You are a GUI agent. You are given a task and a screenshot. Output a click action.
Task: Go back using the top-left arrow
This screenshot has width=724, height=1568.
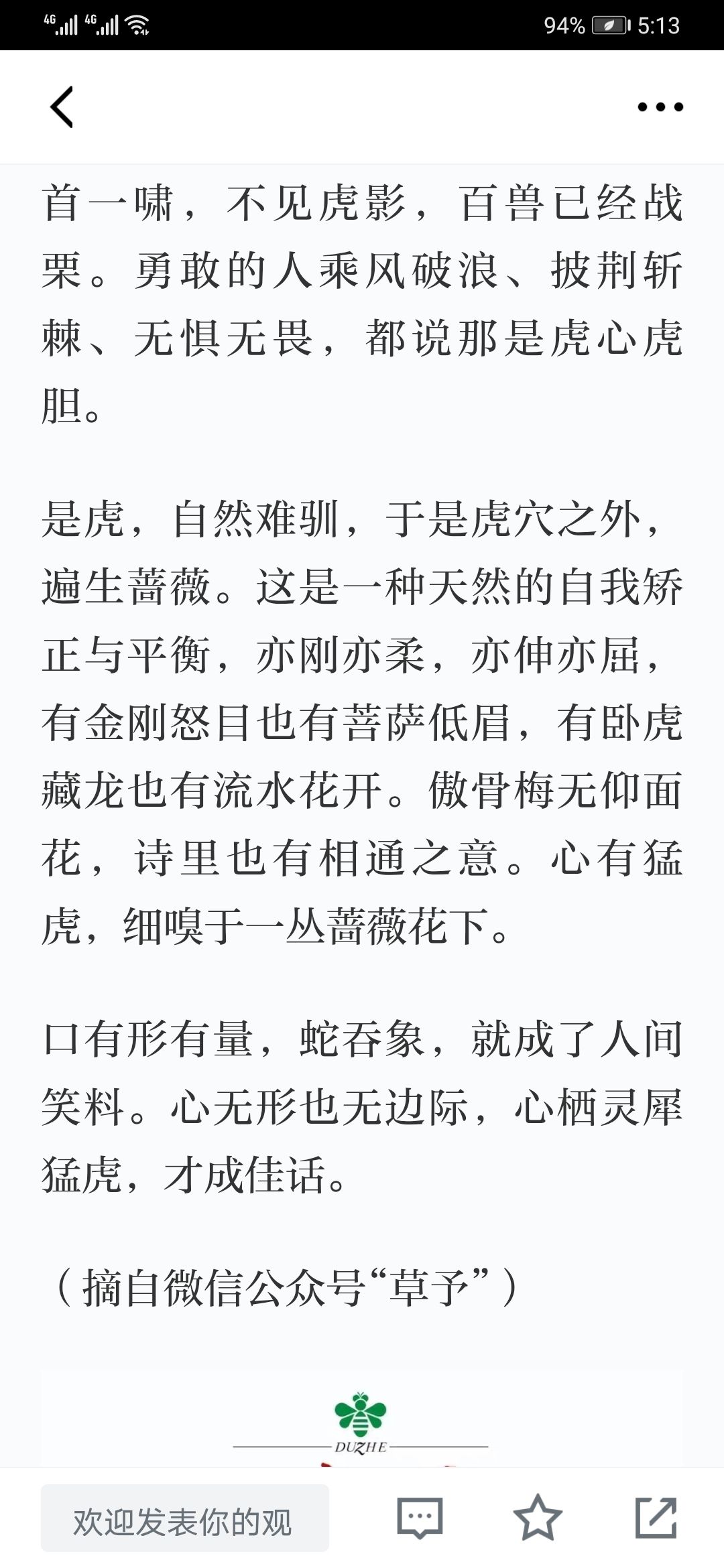[62, 107]
